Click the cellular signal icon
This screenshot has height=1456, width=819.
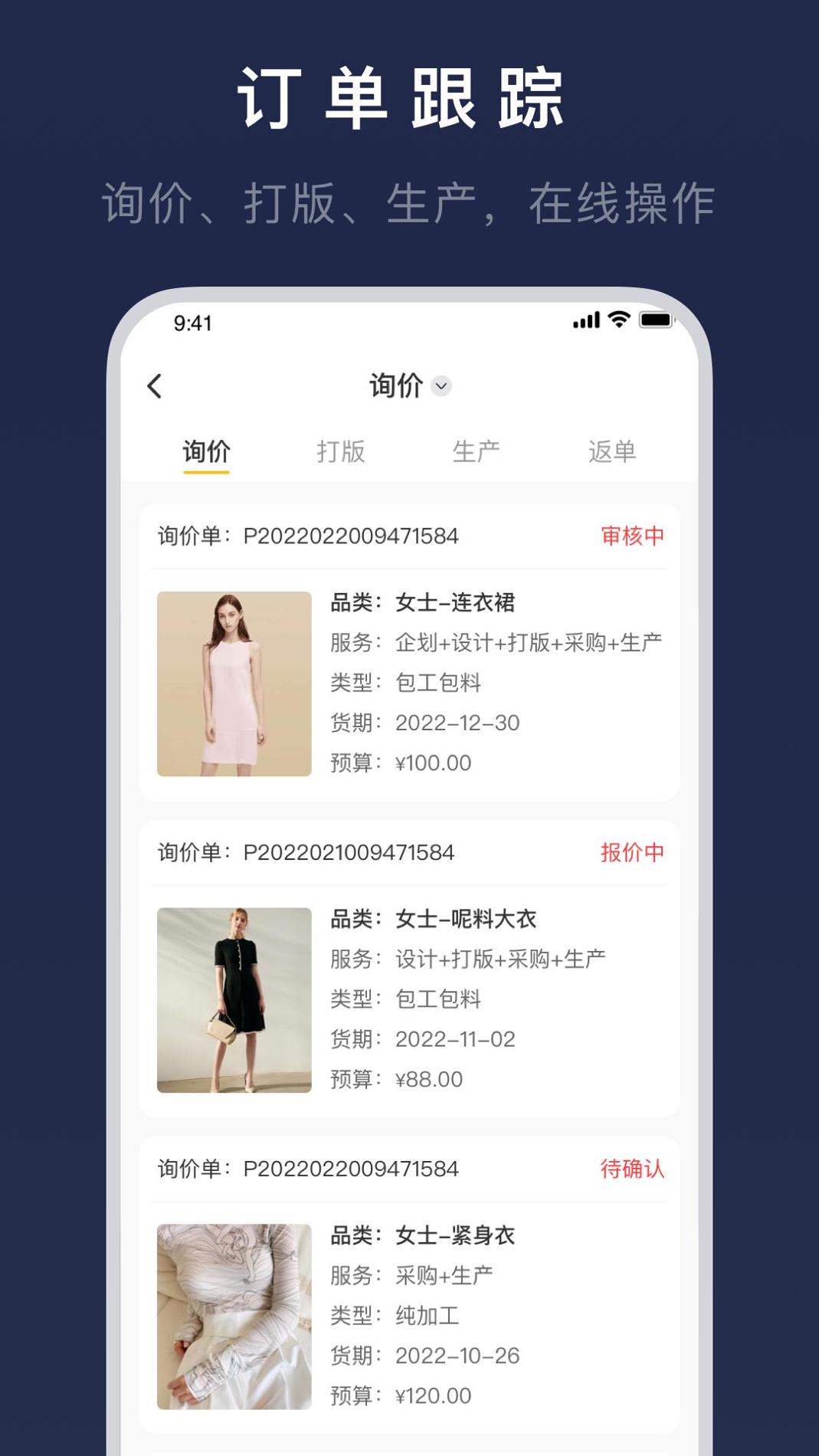tap(586, 321)
